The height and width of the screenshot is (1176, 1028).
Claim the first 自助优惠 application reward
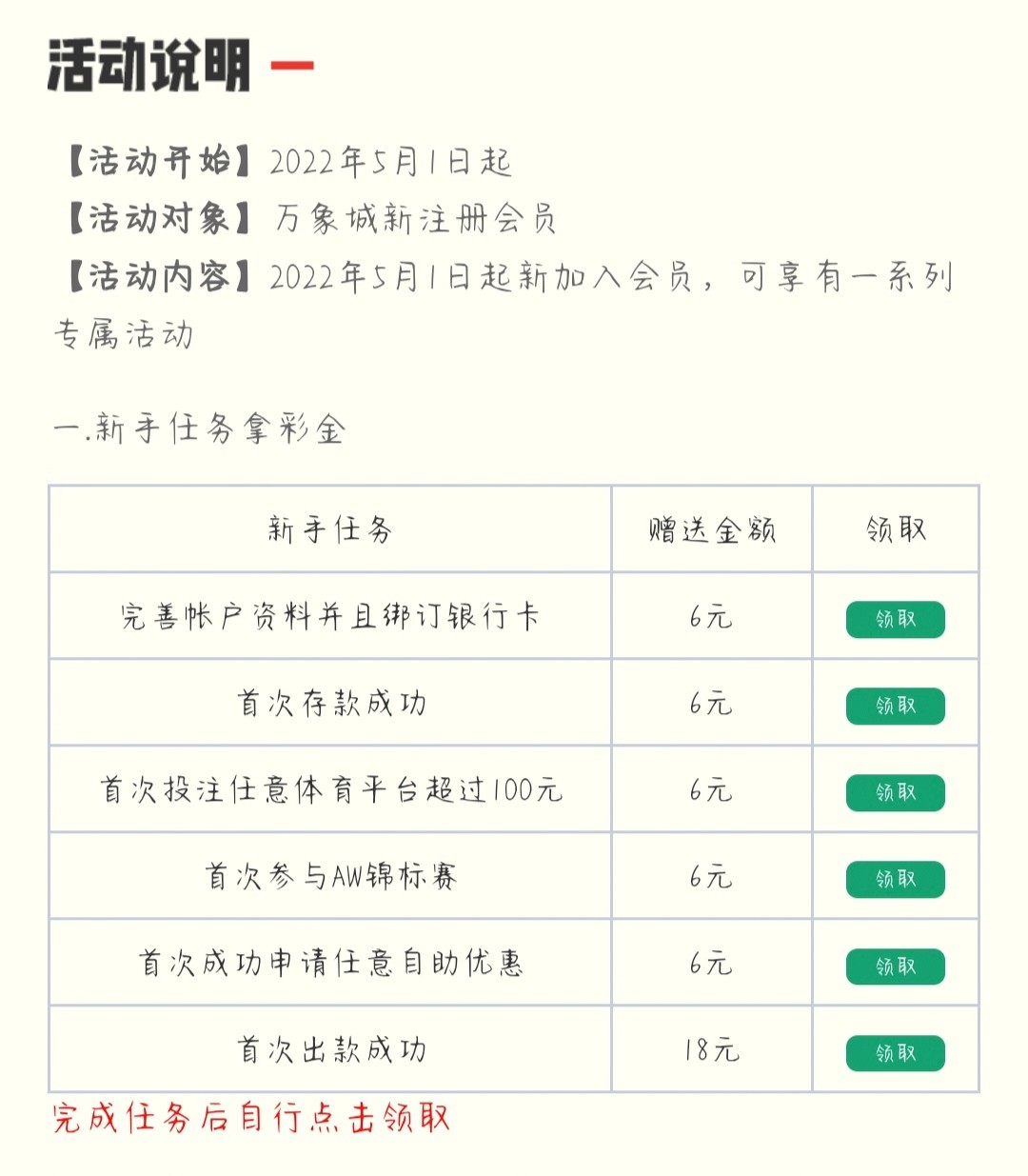895,967
